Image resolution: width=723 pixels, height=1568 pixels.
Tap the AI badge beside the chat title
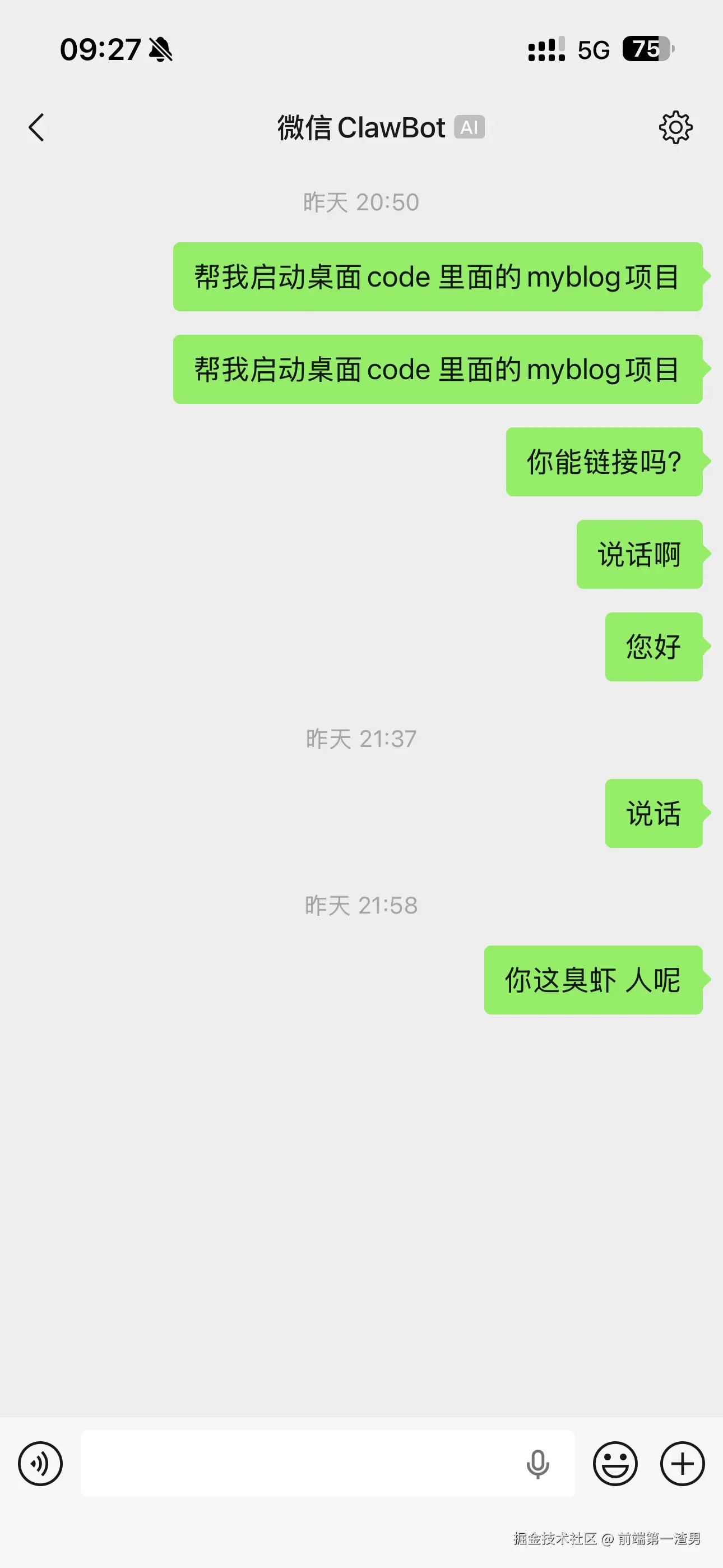(469, 127)
